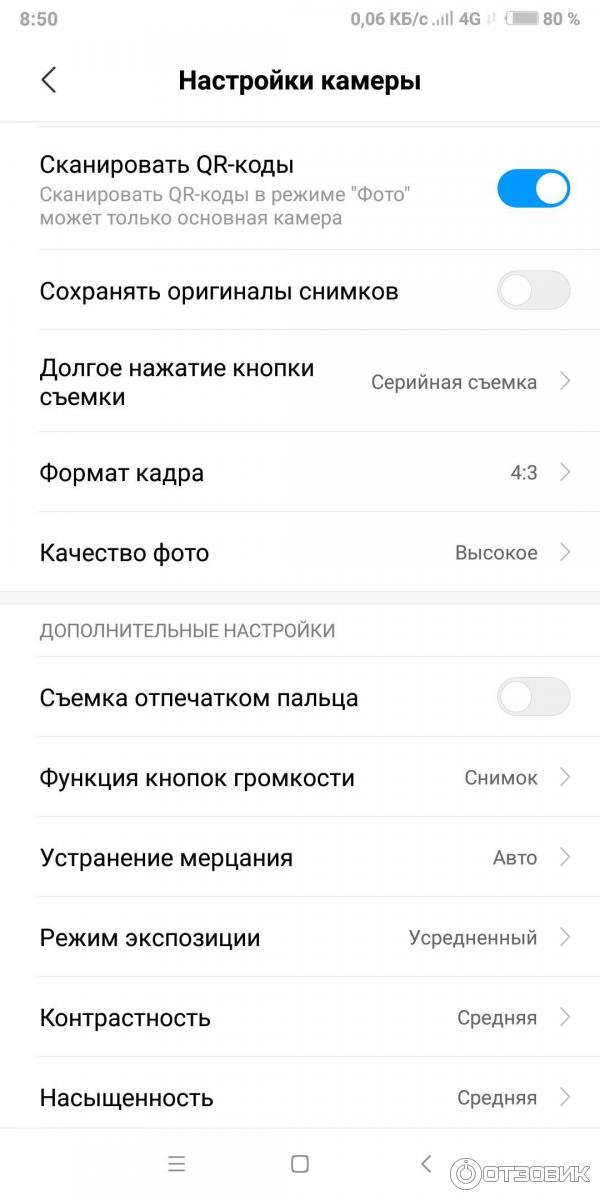Tap the system home button
The width and height of the screenshot is (600, 1200).
tap(300, 1164)
